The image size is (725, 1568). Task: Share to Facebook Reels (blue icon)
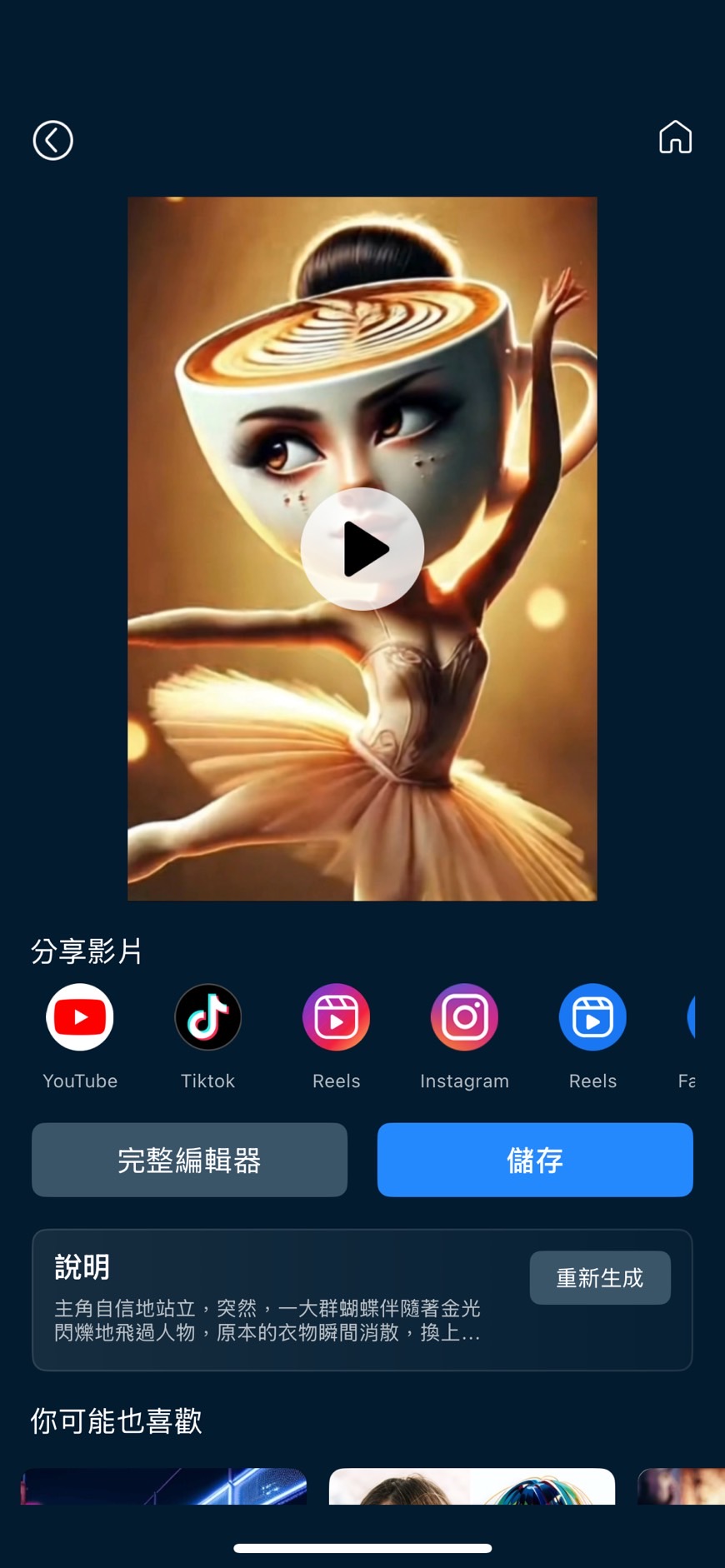pos(592,1017)
